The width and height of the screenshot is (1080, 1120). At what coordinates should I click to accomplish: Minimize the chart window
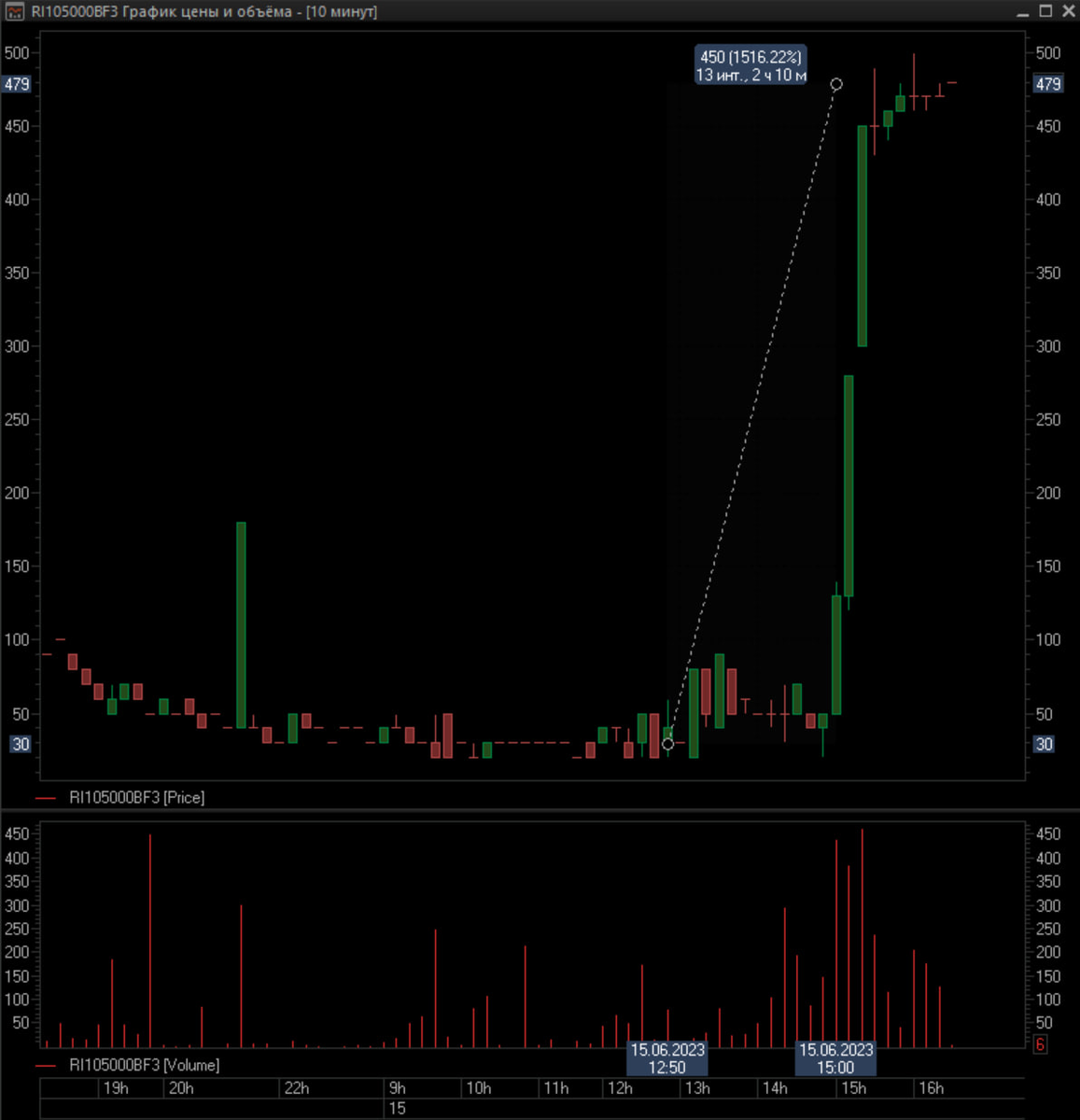point(1024,11)
